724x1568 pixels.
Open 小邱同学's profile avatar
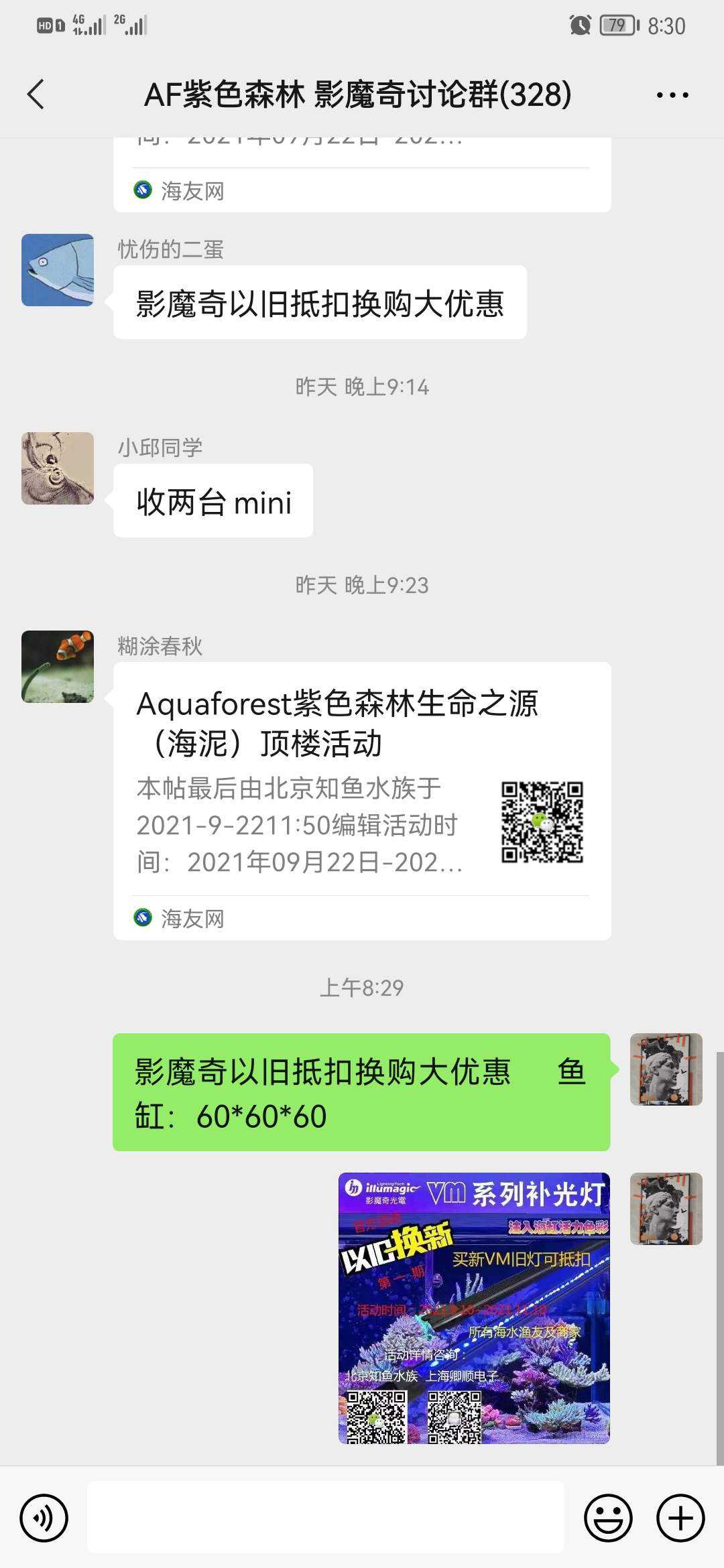pyautogui.click(x=58, y=468)
